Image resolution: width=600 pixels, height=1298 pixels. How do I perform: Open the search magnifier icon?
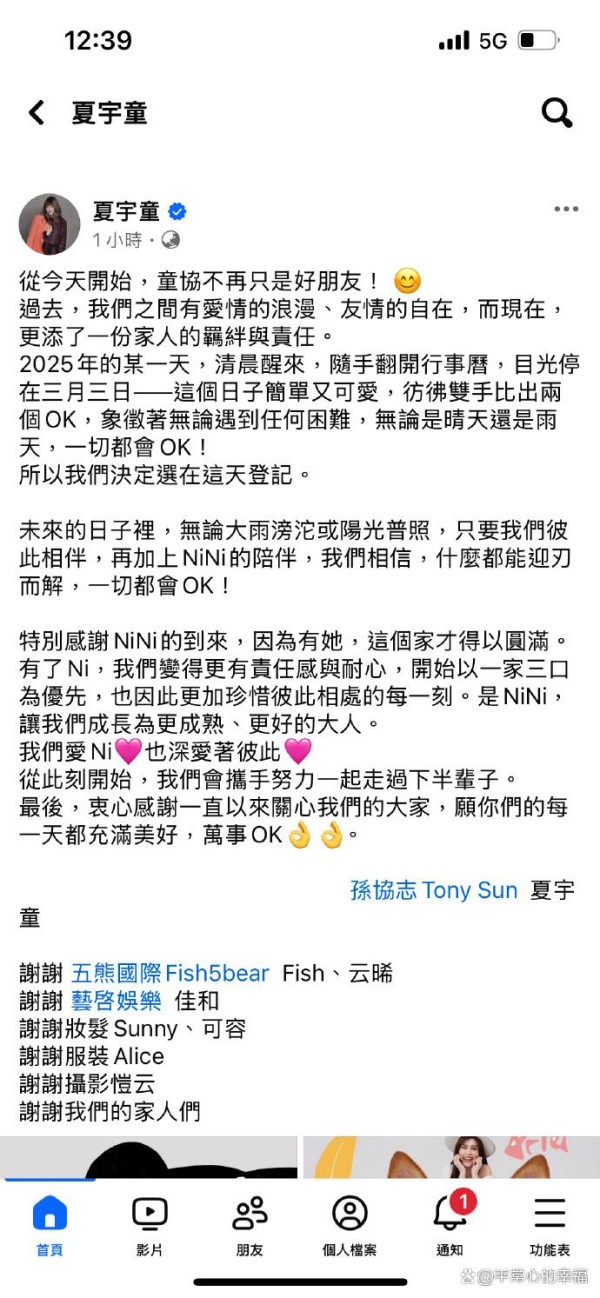point(557,113)
